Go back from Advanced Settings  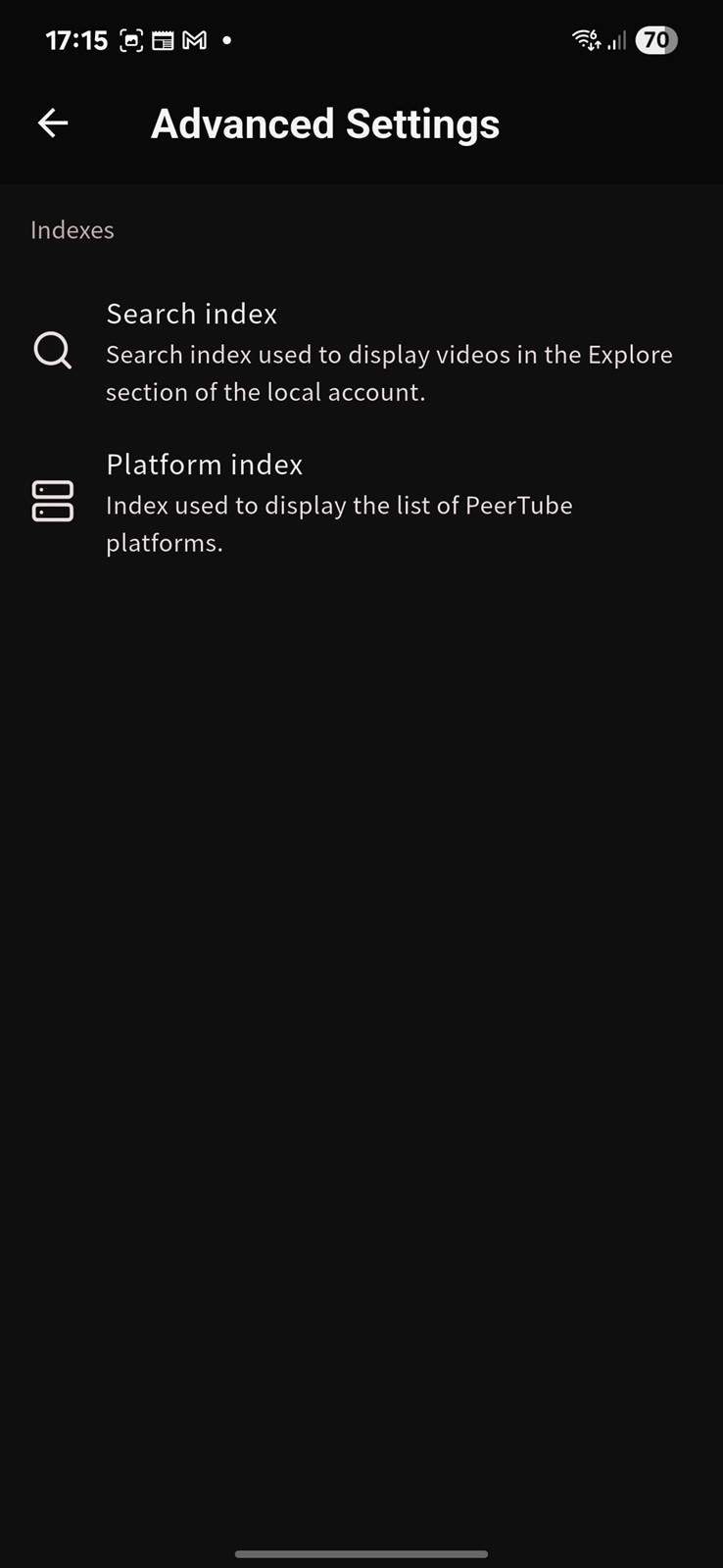[x=53, y=122]
